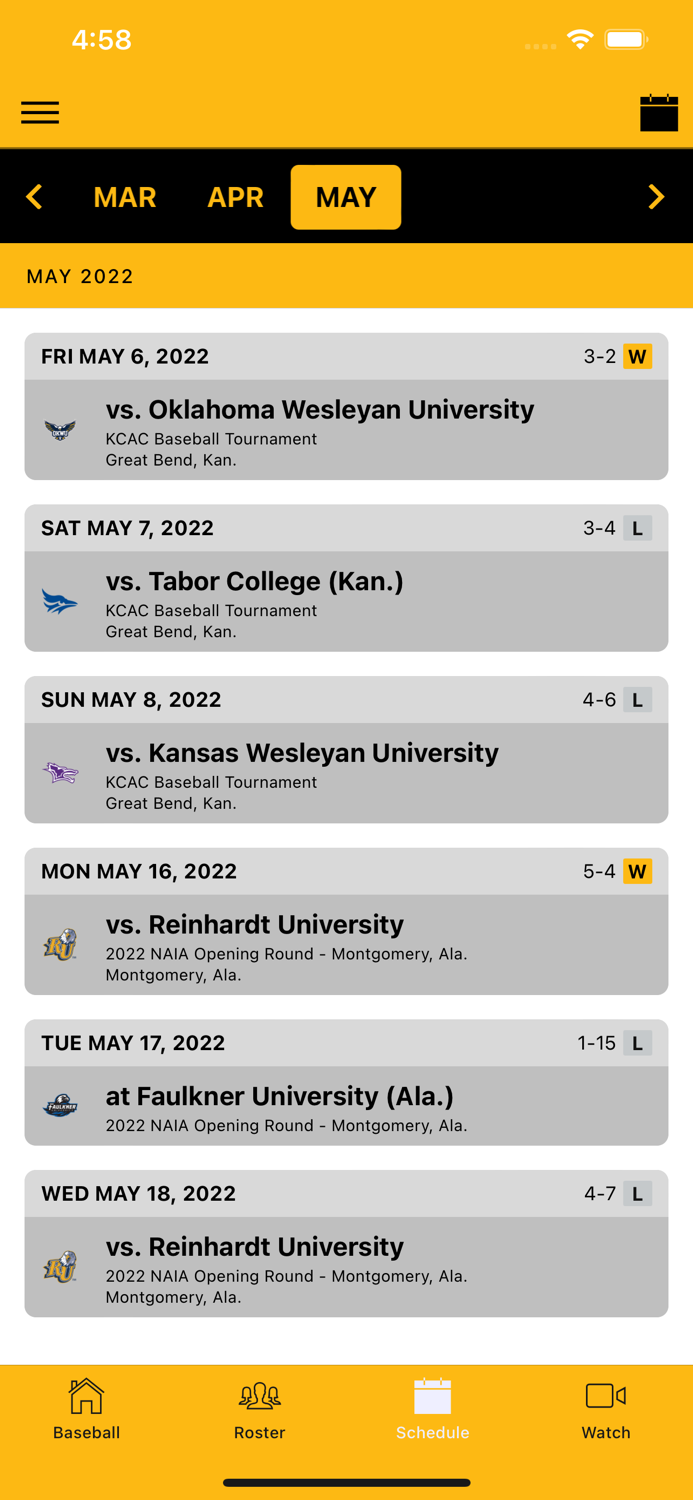Open the Kansas Wesleyan University game
This screenshot has width=693, height=1500.
pyautogui.click(x=346, y=750)
